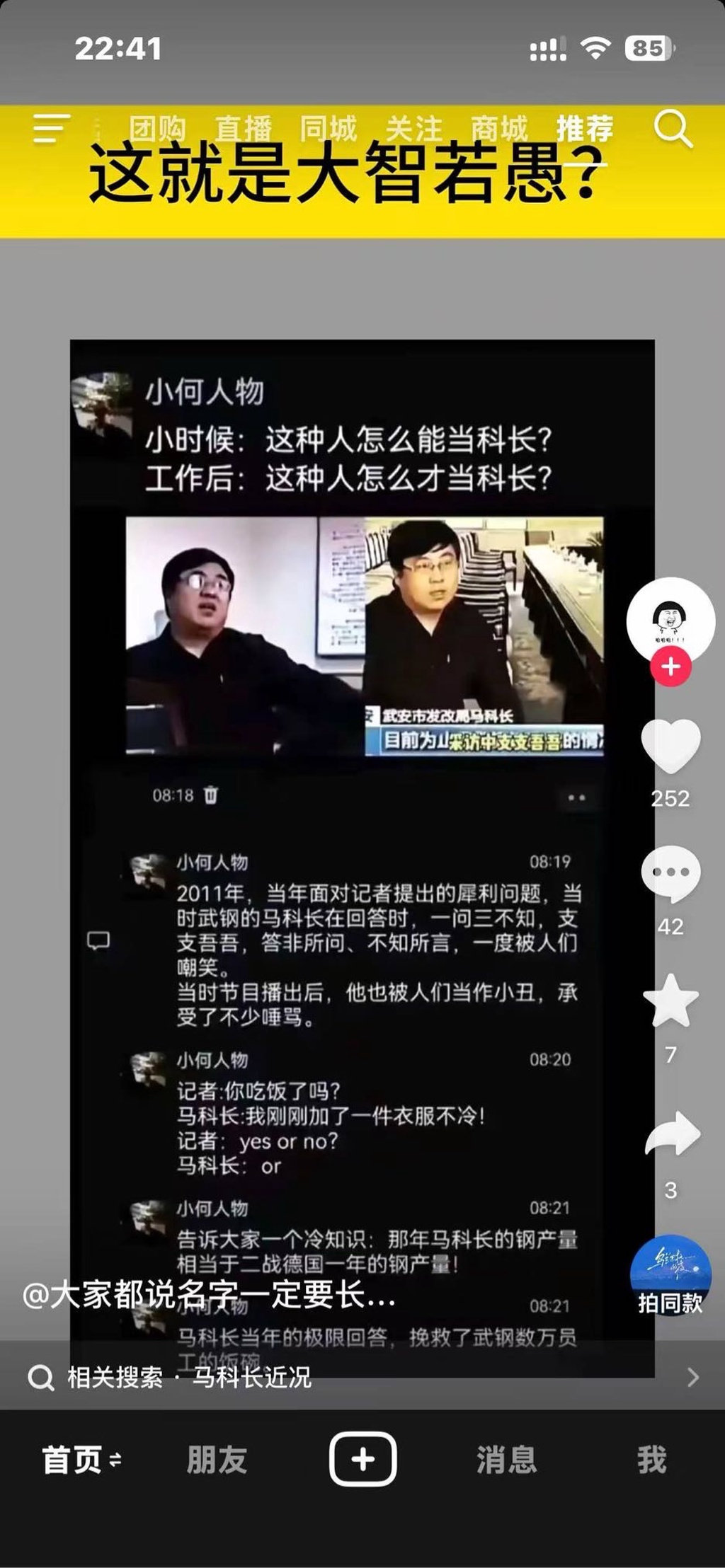Follow the creator with the plus badge

click(670, 667)
